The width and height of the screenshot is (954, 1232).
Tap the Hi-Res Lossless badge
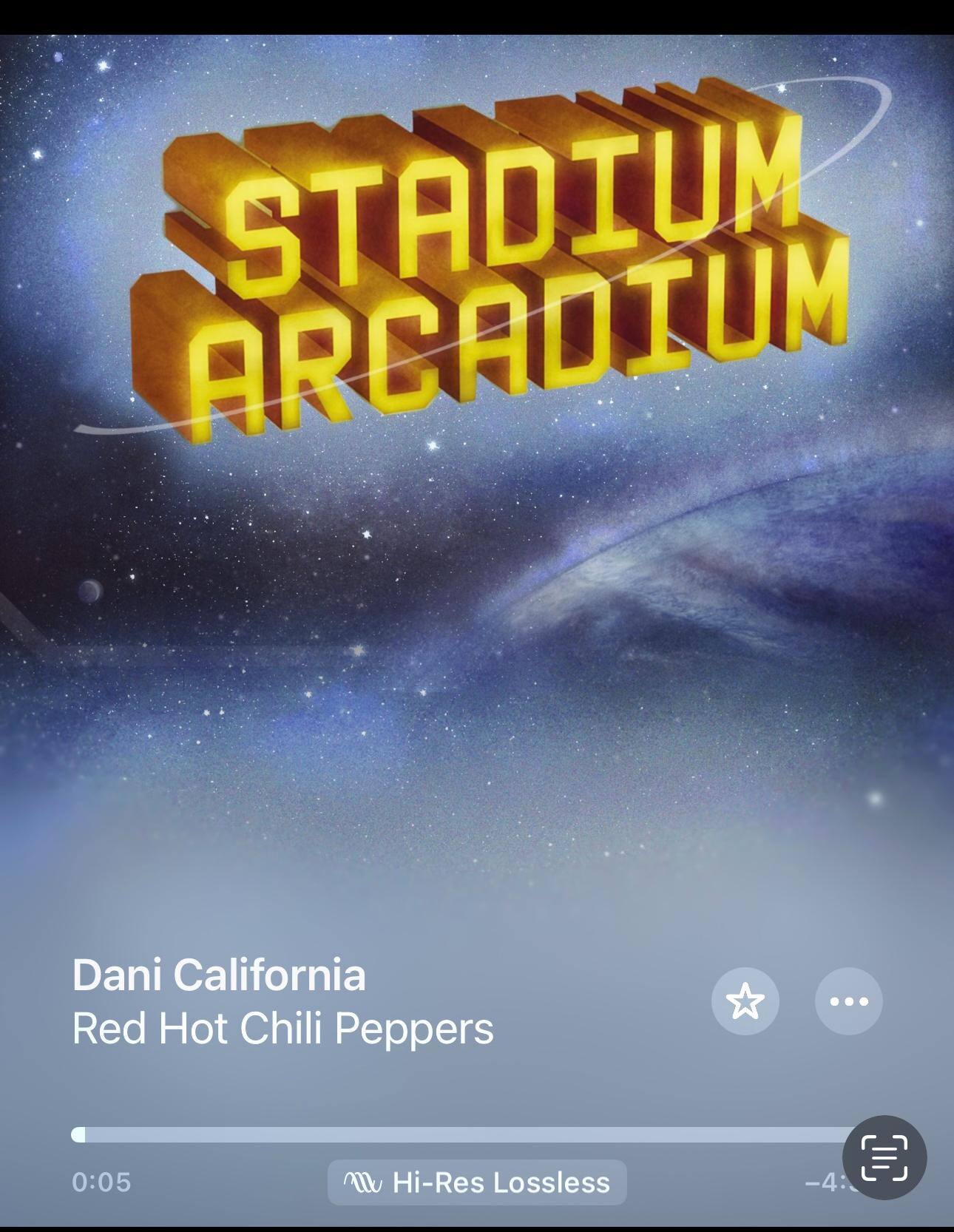[477, 1182]
